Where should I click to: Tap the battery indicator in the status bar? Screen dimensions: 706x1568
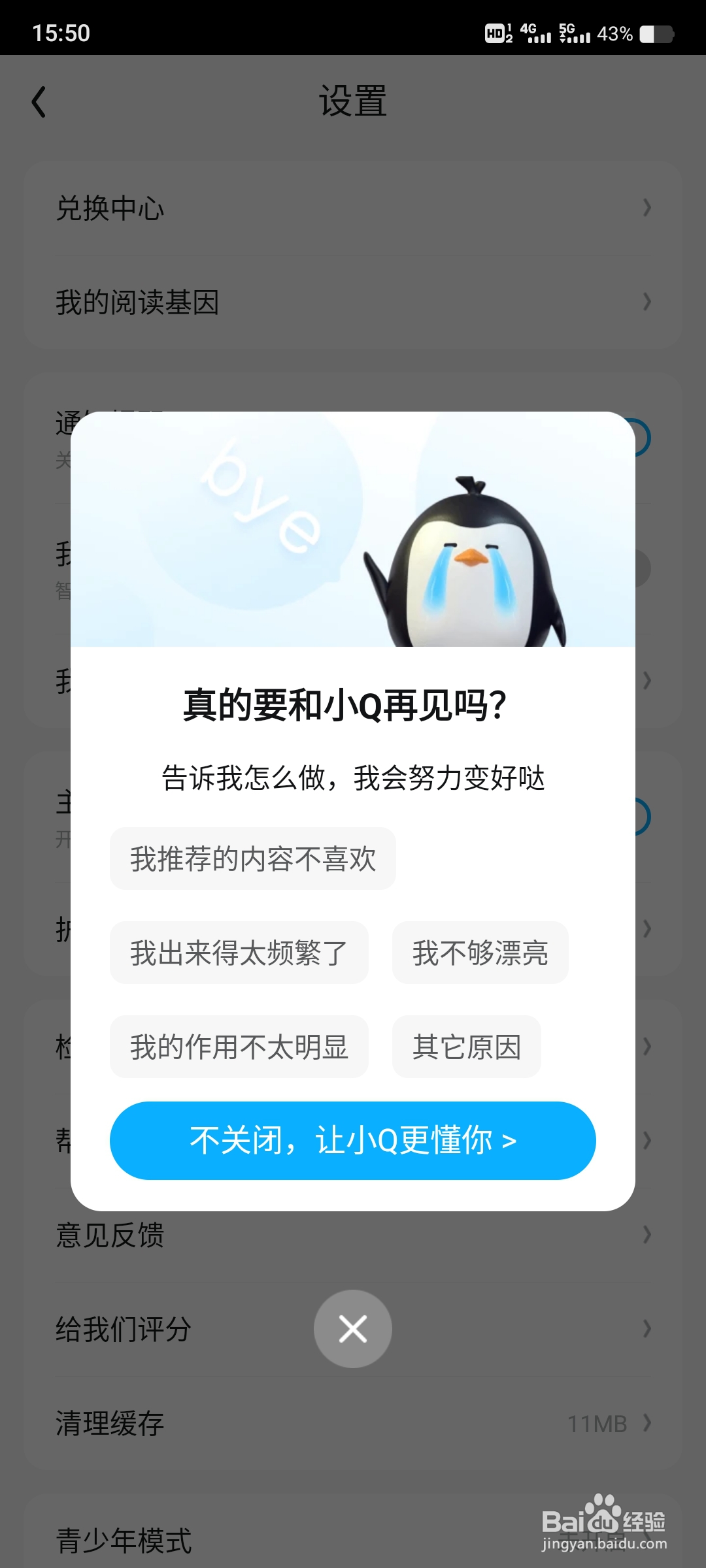(x=657, y=31)
